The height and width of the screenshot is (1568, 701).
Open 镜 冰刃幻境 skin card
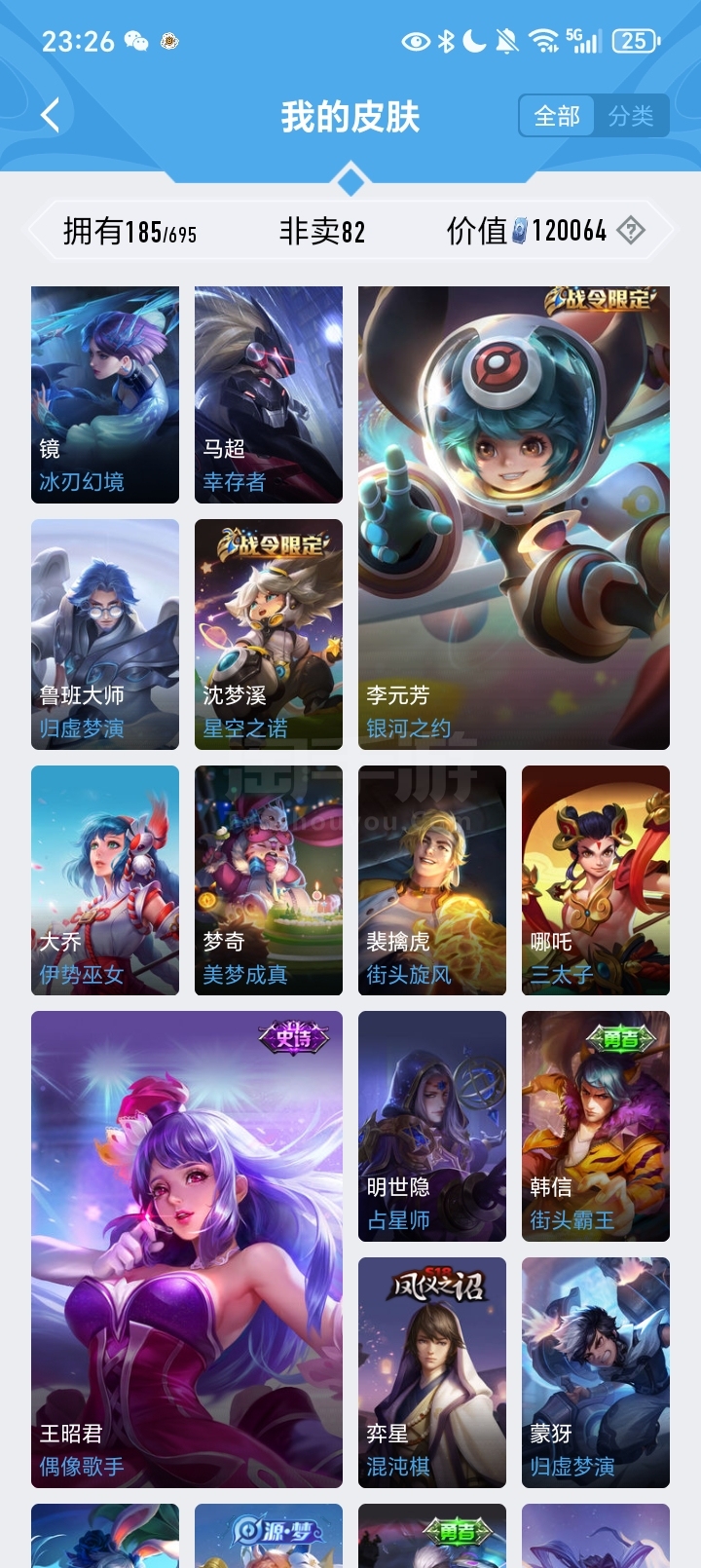point(105,394)
